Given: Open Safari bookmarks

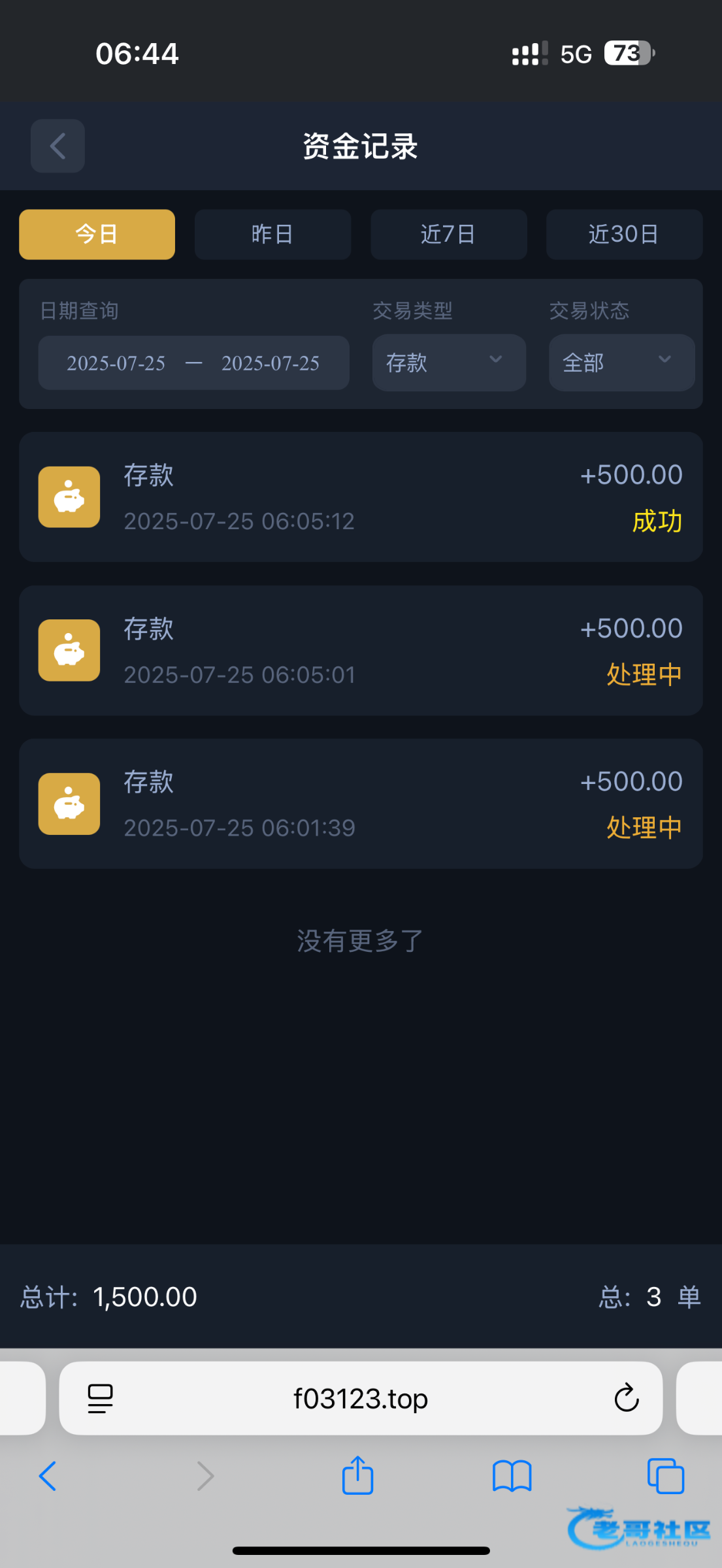Looking at the screenshot, I should (512, 1477).
